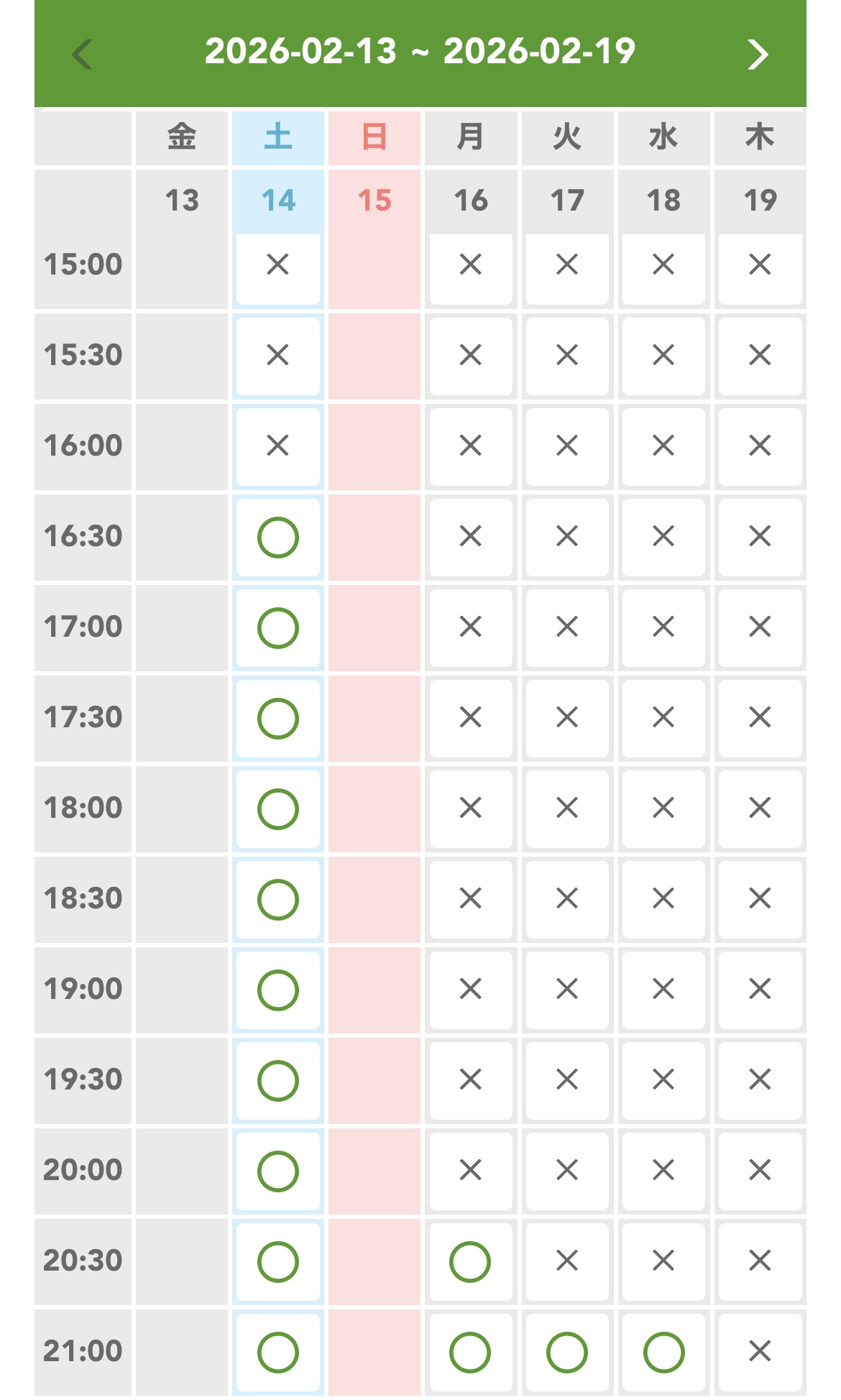The width and height of the screenshot is (841, 1400).
Task: Go back to the previous week
Action: [x=83, y=54]
